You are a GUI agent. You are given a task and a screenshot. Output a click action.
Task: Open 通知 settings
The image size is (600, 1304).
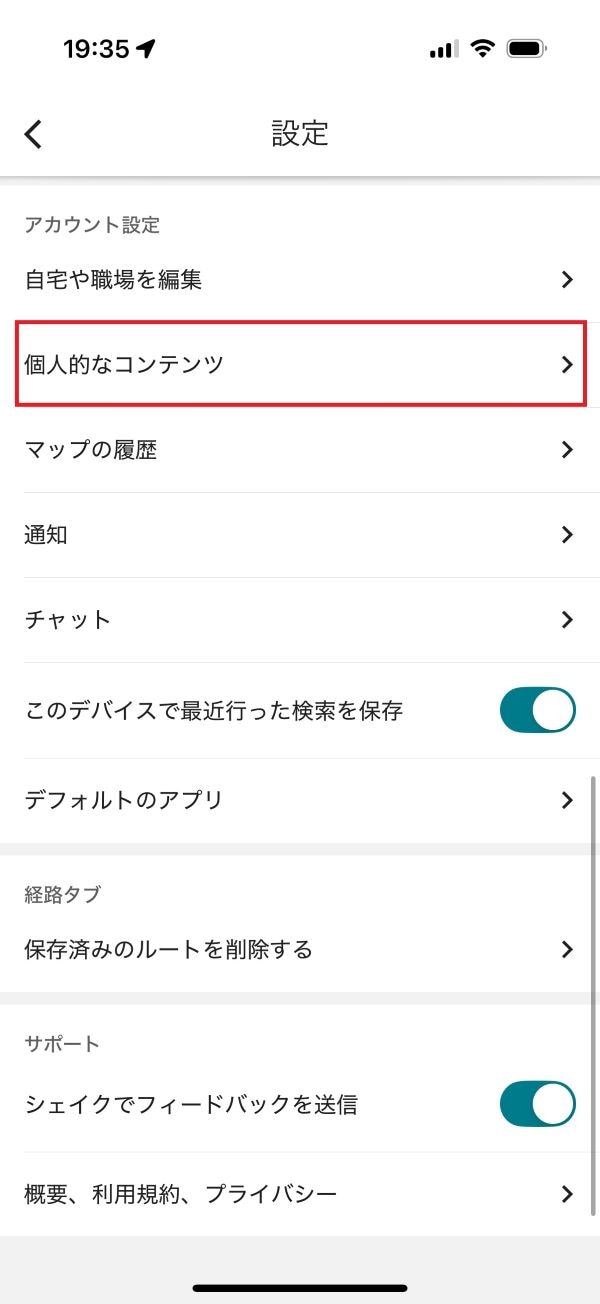tap(300, 535)
